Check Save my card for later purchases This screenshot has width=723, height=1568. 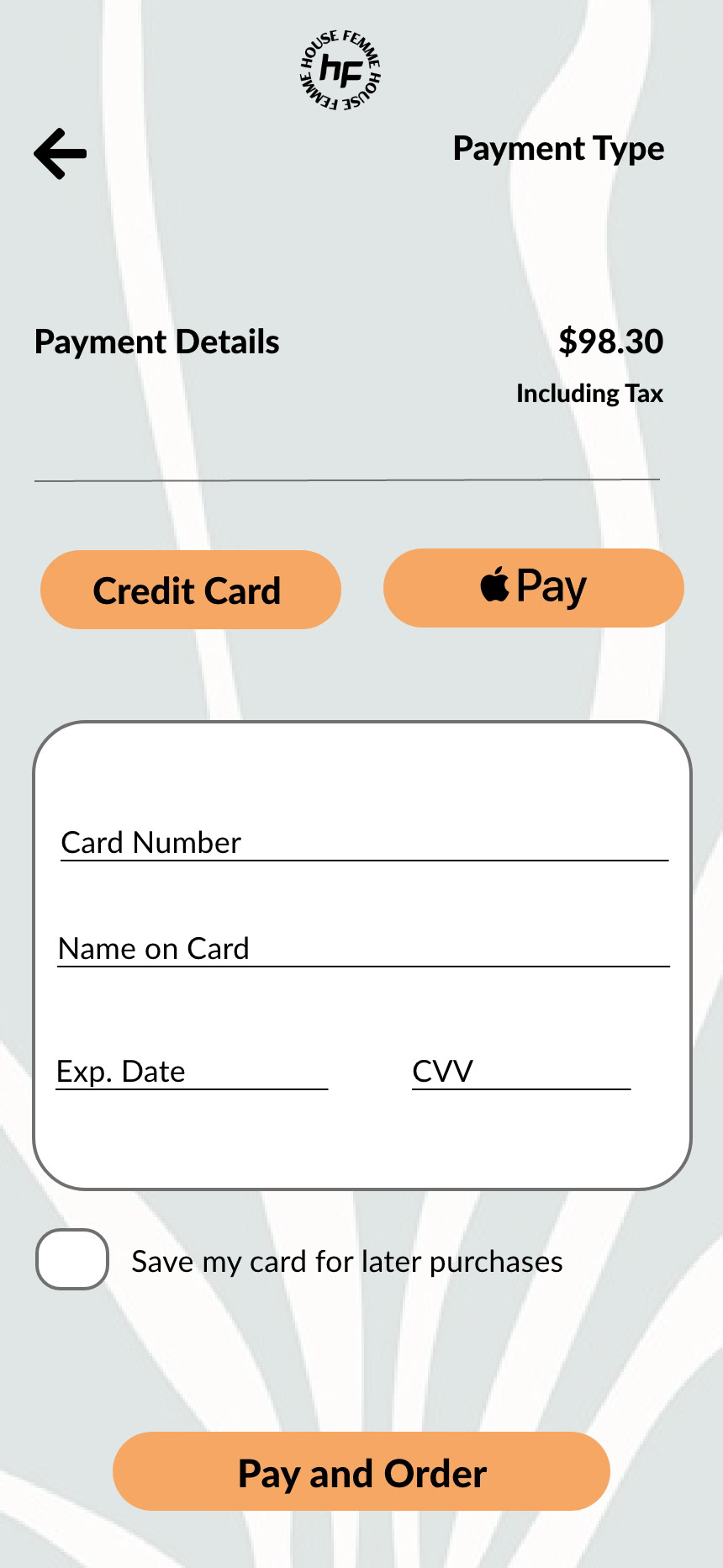pyautogui.click(x=72, y=1259)
